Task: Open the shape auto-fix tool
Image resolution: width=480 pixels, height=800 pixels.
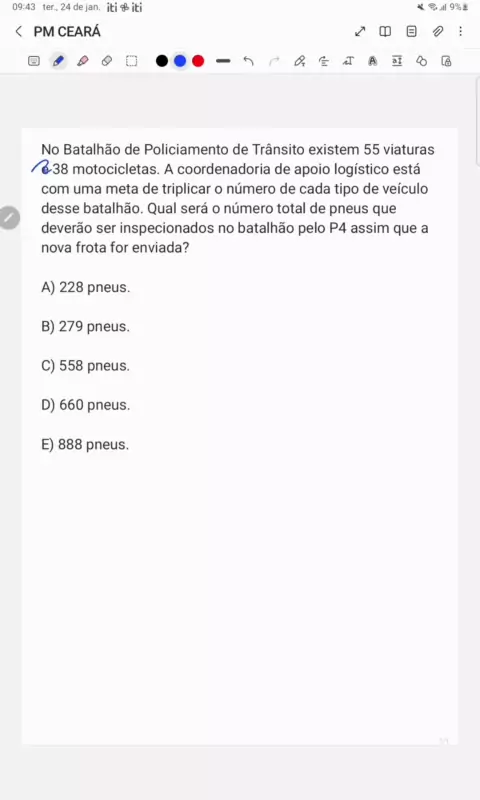Action: coord(421,61)
